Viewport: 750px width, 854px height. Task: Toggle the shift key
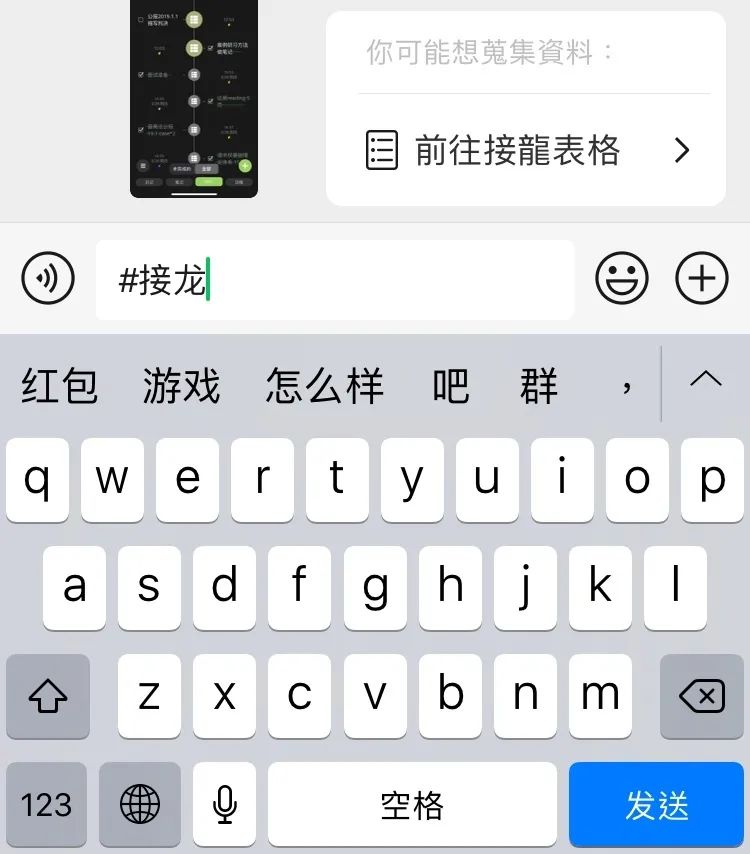pyautogui.click(x=48, y=696)
